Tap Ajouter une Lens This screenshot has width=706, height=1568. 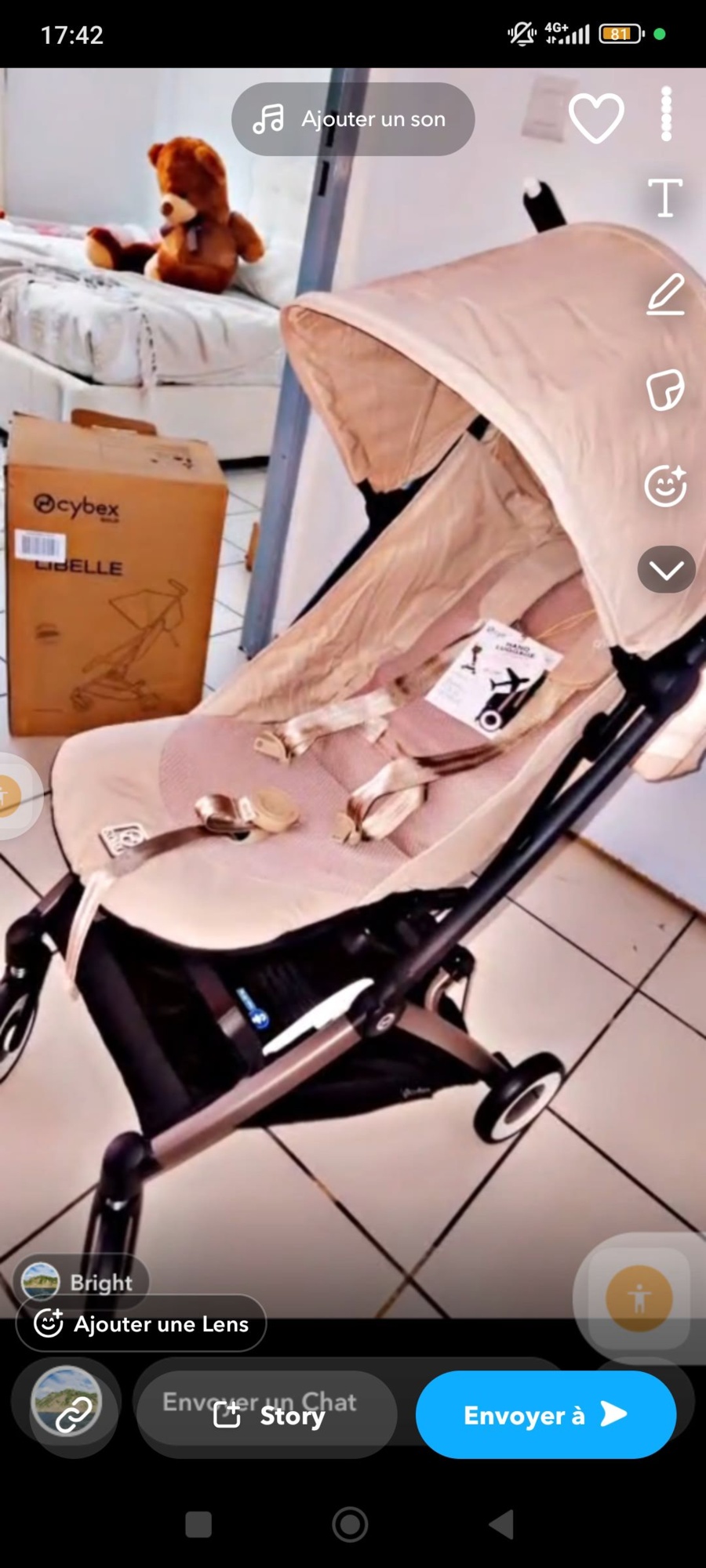141,1324
